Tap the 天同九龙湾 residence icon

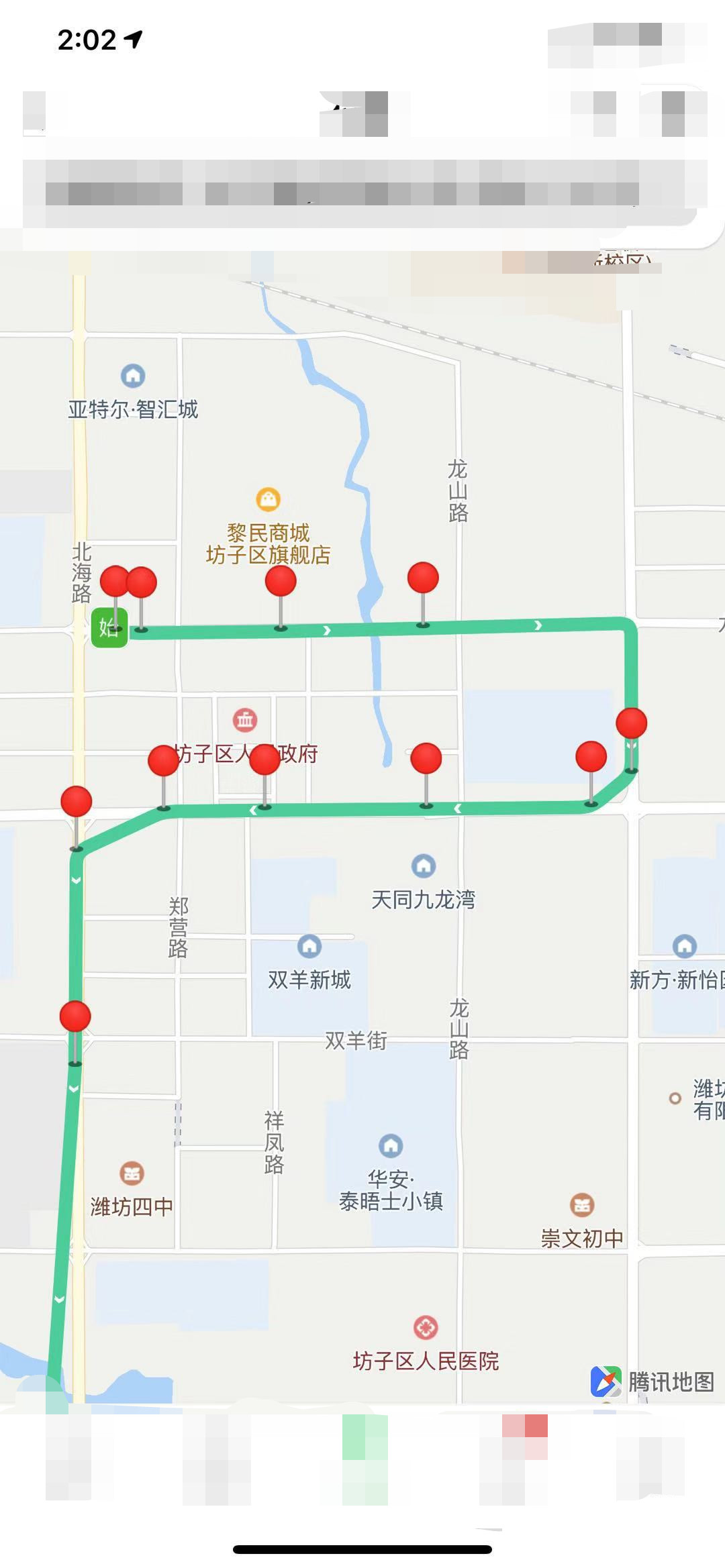[x=423, y=866]
